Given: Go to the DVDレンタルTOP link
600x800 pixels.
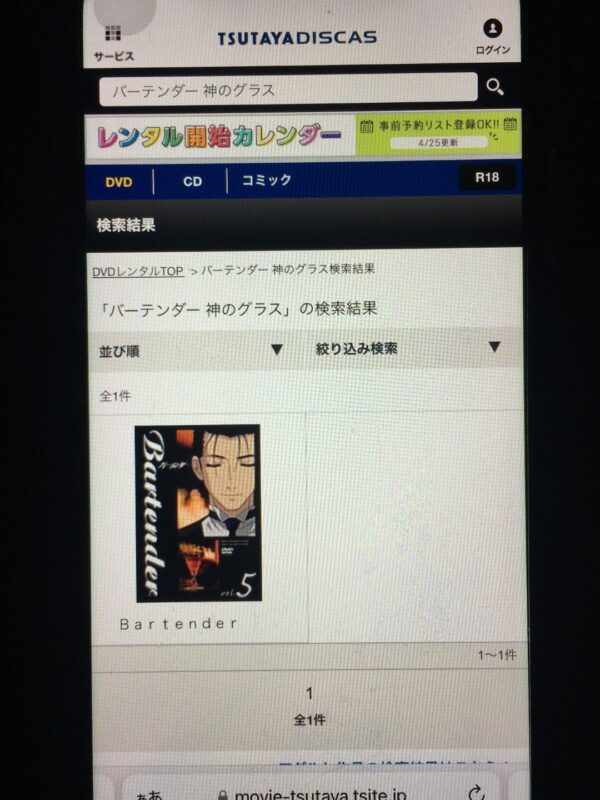Looking at the screenshot, I should pyautogui.click(x=137, y=271).
